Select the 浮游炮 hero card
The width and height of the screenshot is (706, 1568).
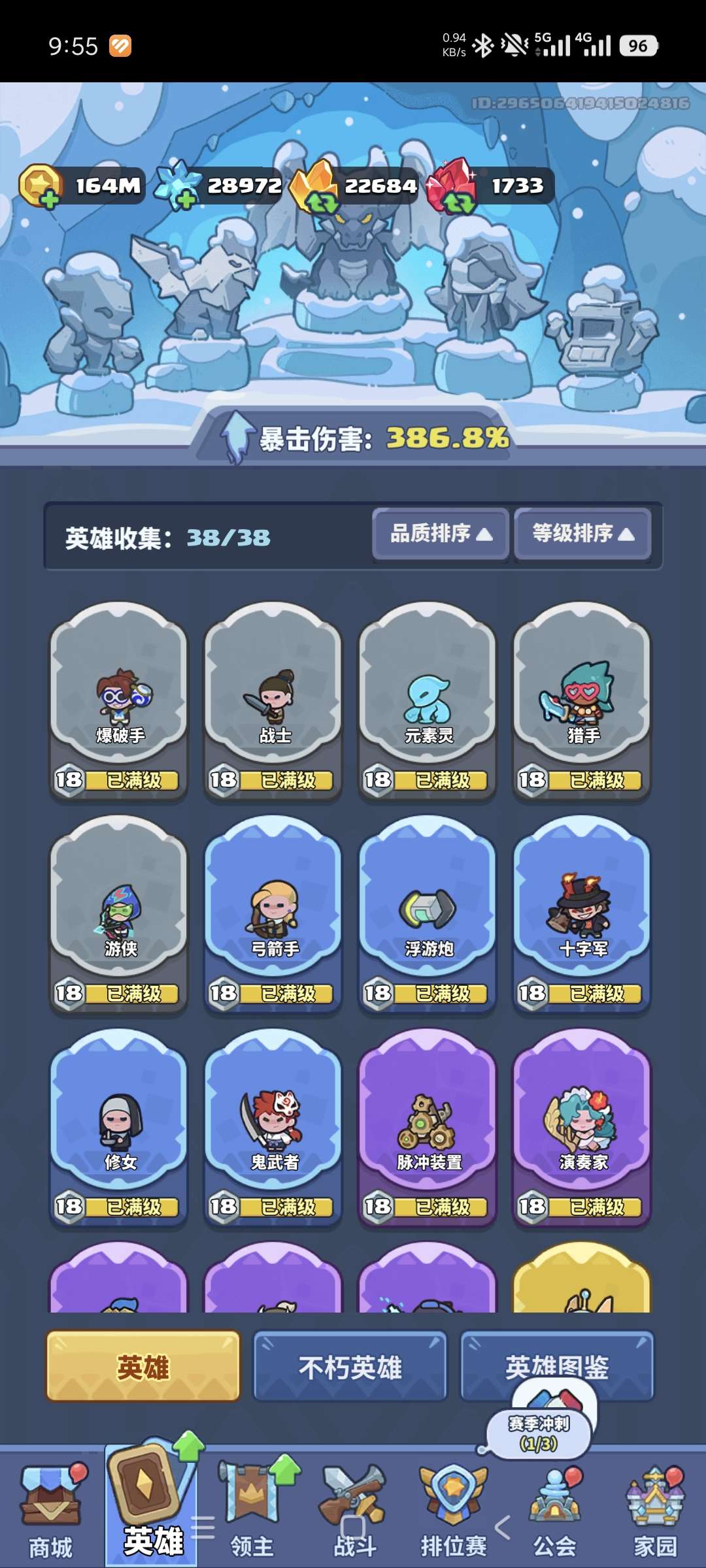428,915
